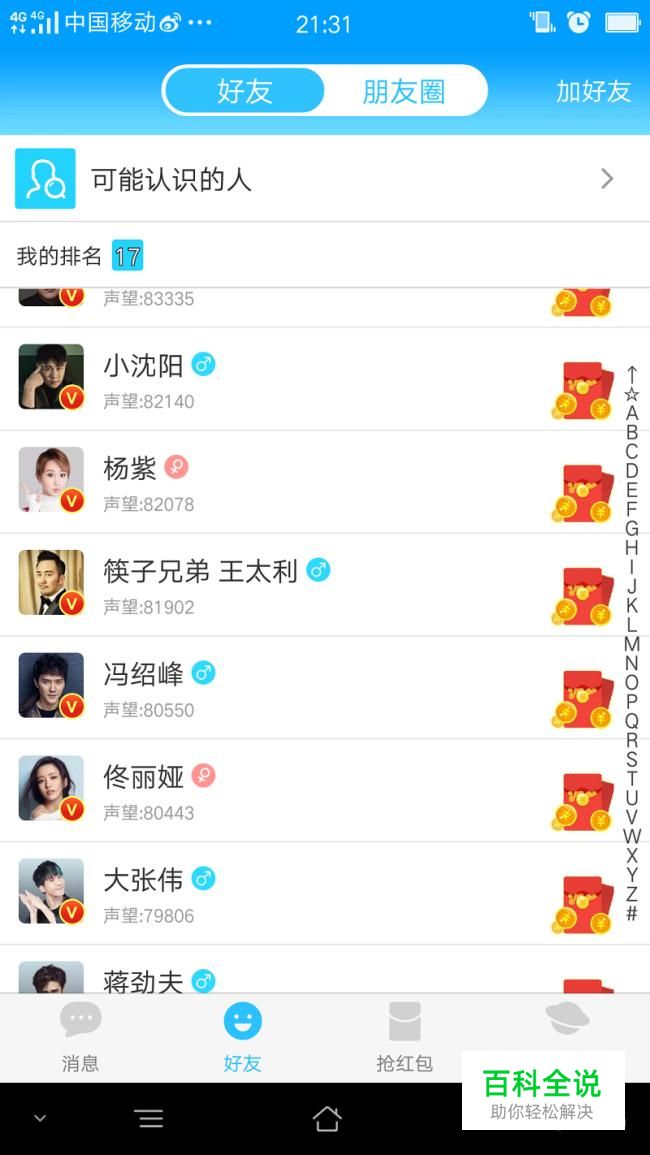The image size is (650, 1155).
Task: Switch to the 朋友圈 tab
Action: (x=404, y=91)
